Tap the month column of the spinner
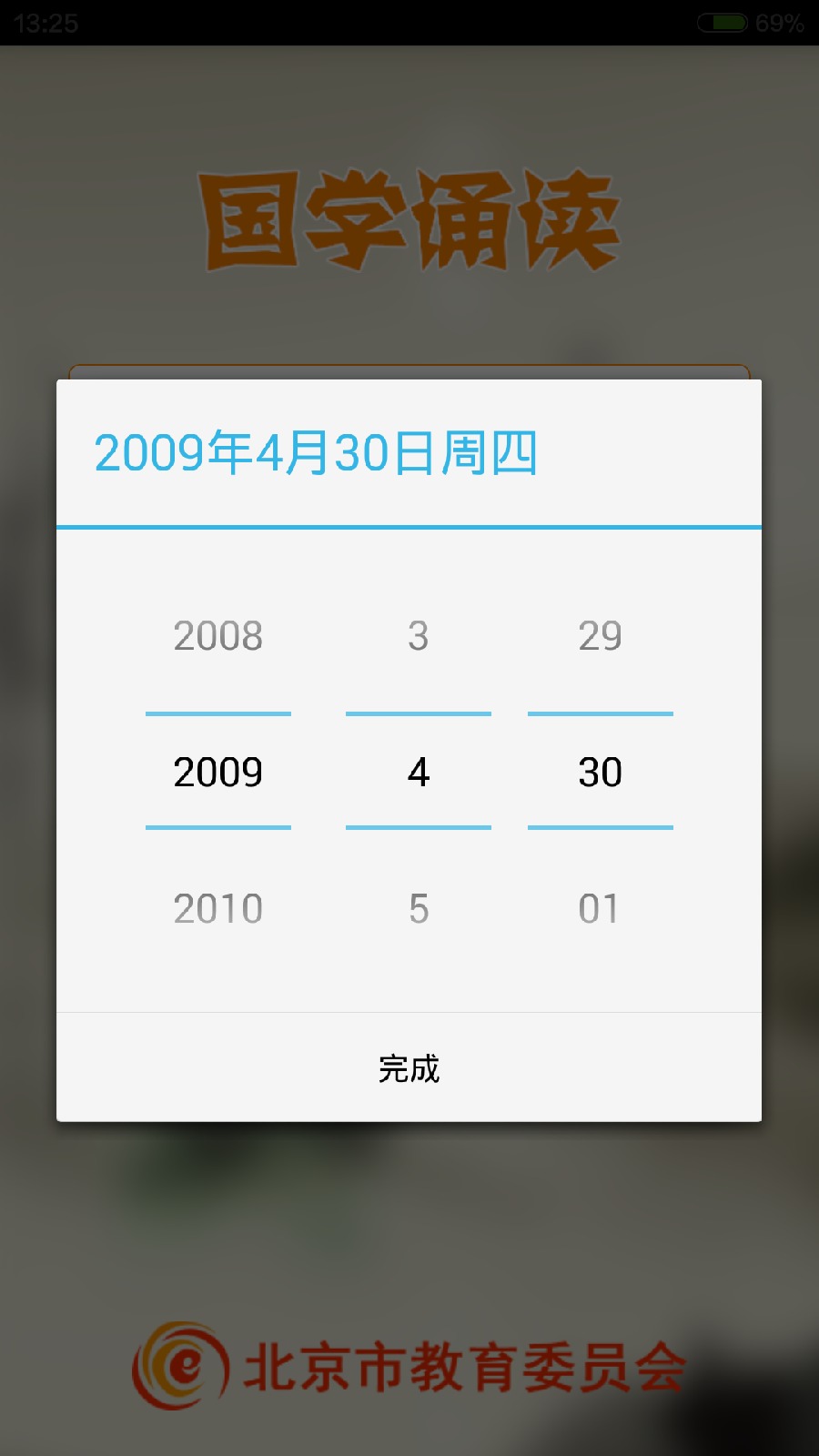The width and height of the screenshot is (819, 1456). coord(418,772)
